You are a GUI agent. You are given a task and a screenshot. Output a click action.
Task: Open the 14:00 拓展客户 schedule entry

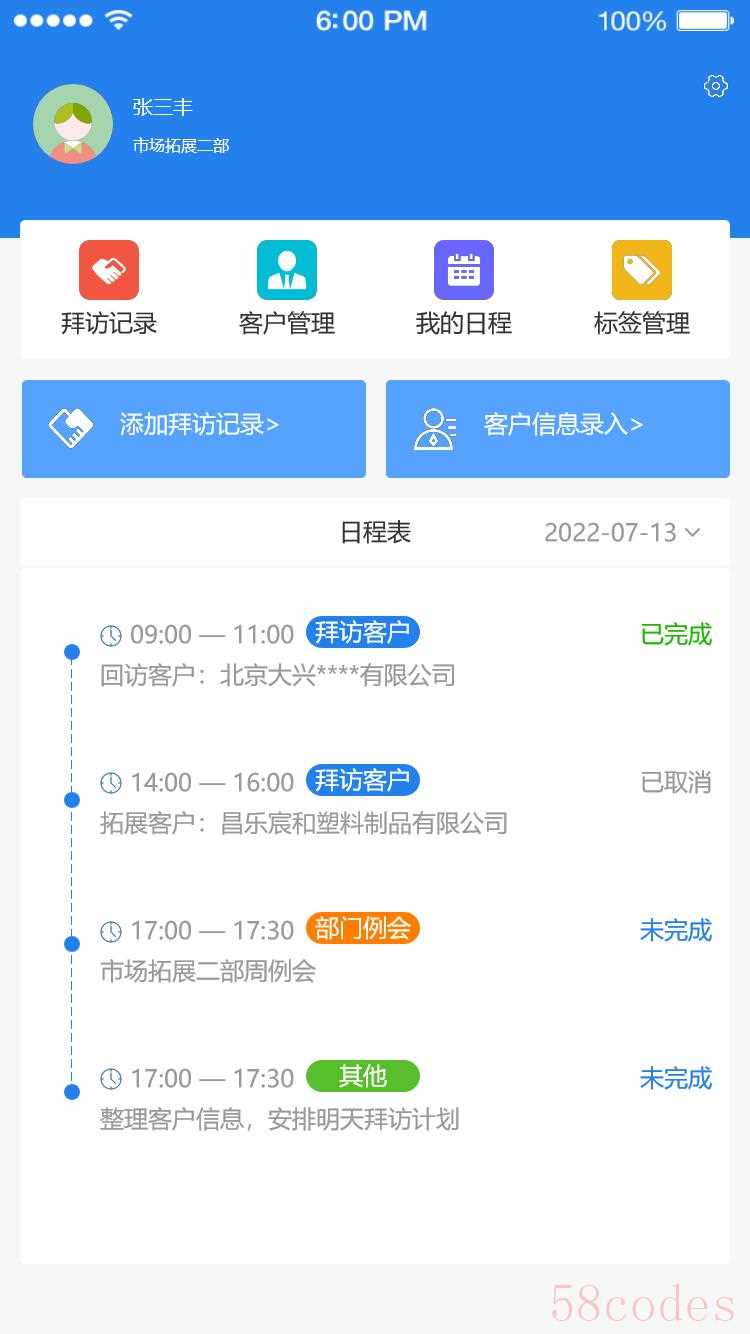406,802
